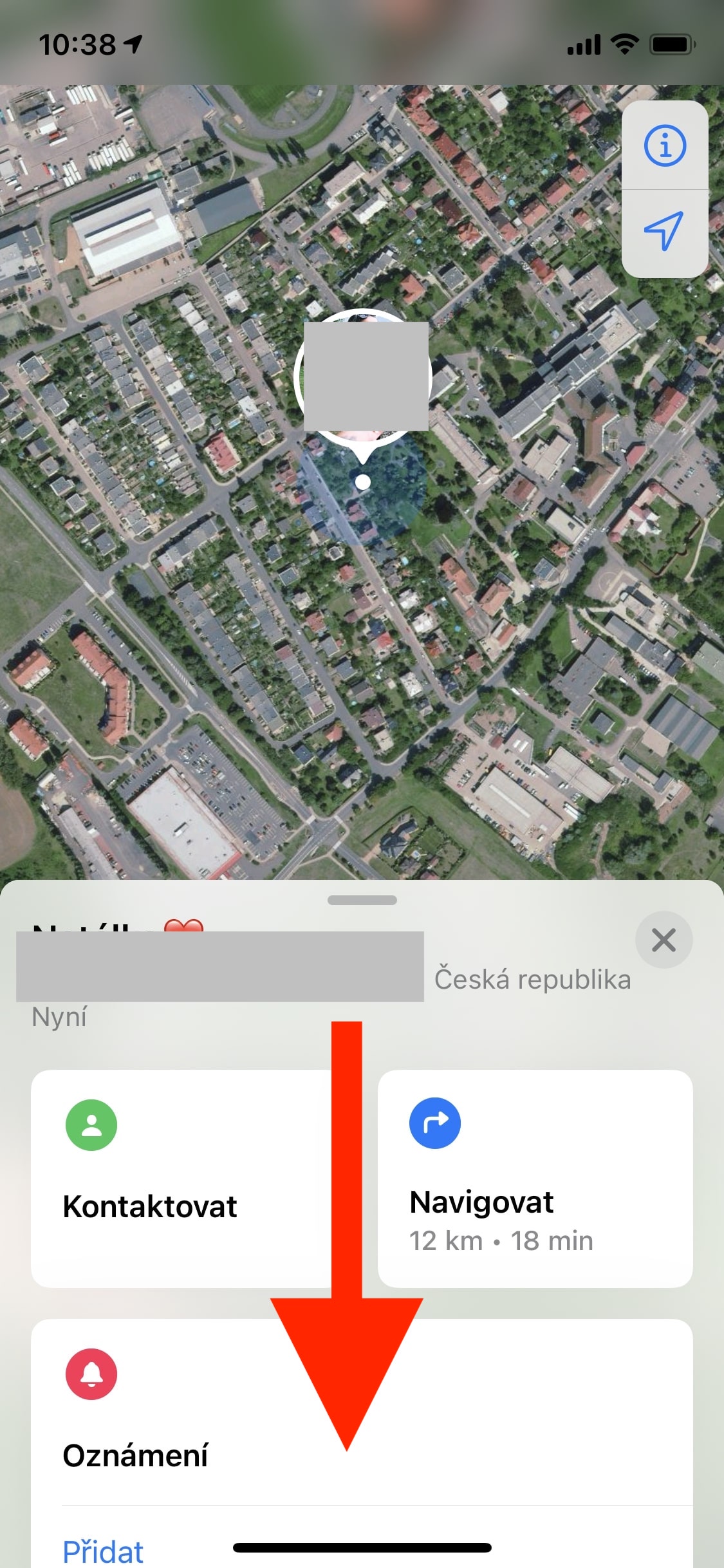This screenshot has width=724, height=1568.
Task: Center map on my current location
Action: coord(664,230)
